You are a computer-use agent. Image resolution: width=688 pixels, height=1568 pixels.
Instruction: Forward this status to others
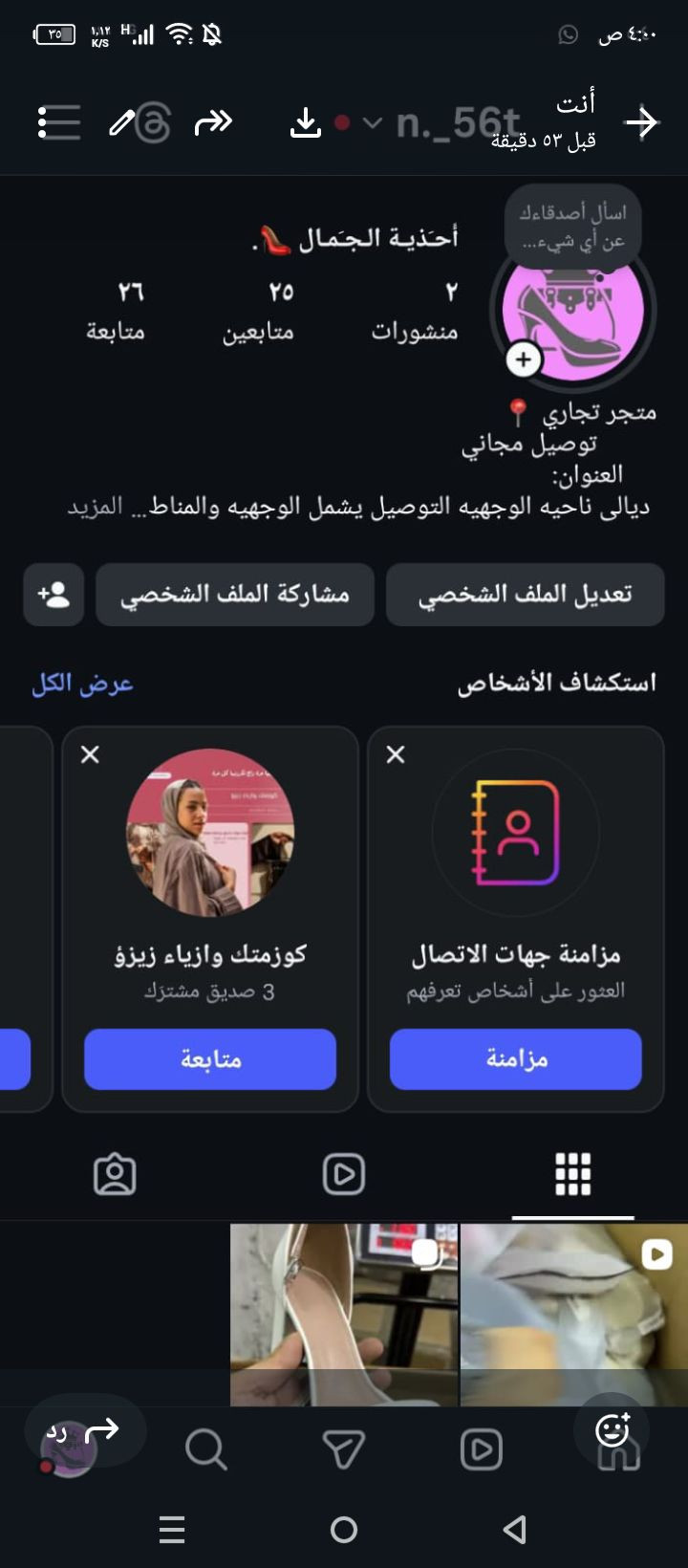[213, 122]
